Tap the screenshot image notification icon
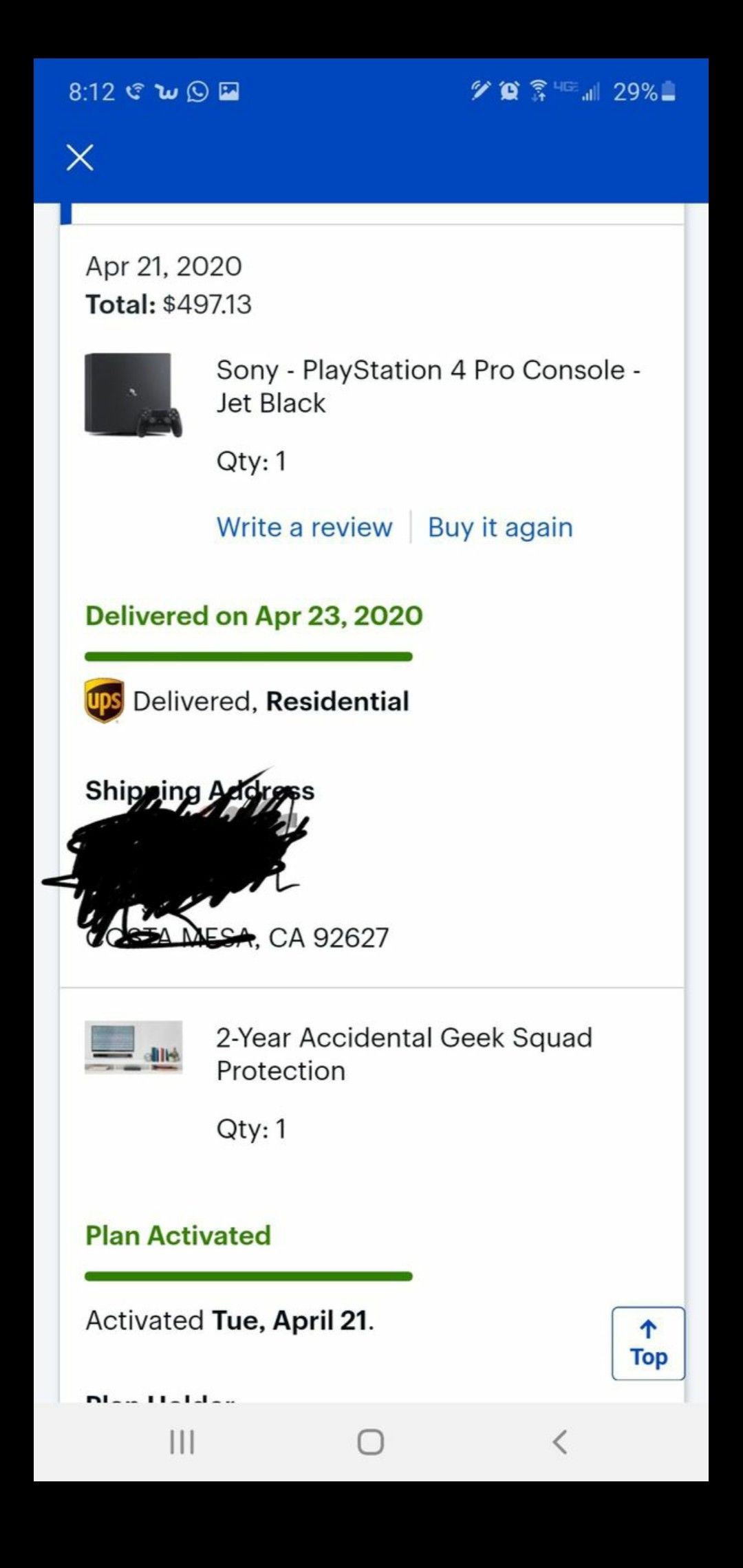This screenshot has width=743, height=1568. [x=228, y=91]
